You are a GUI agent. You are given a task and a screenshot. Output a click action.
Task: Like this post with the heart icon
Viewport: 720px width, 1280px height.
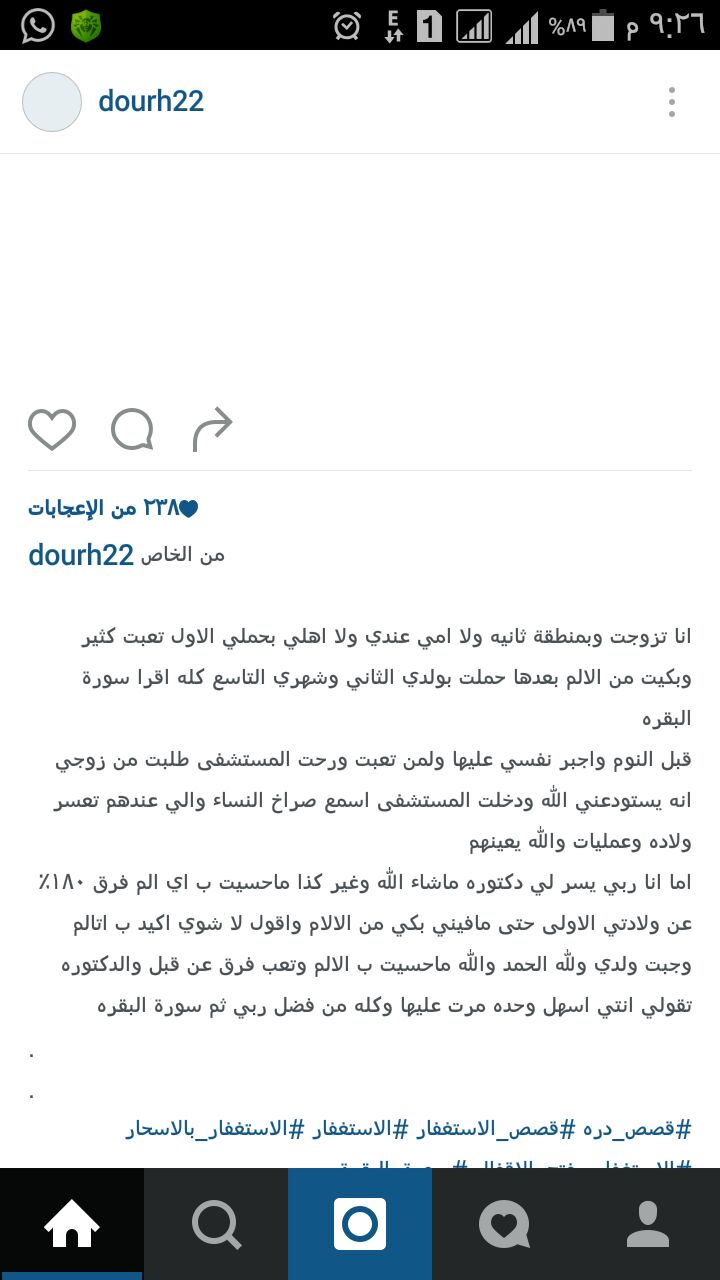pyautogui.click(x=52, y=430)
